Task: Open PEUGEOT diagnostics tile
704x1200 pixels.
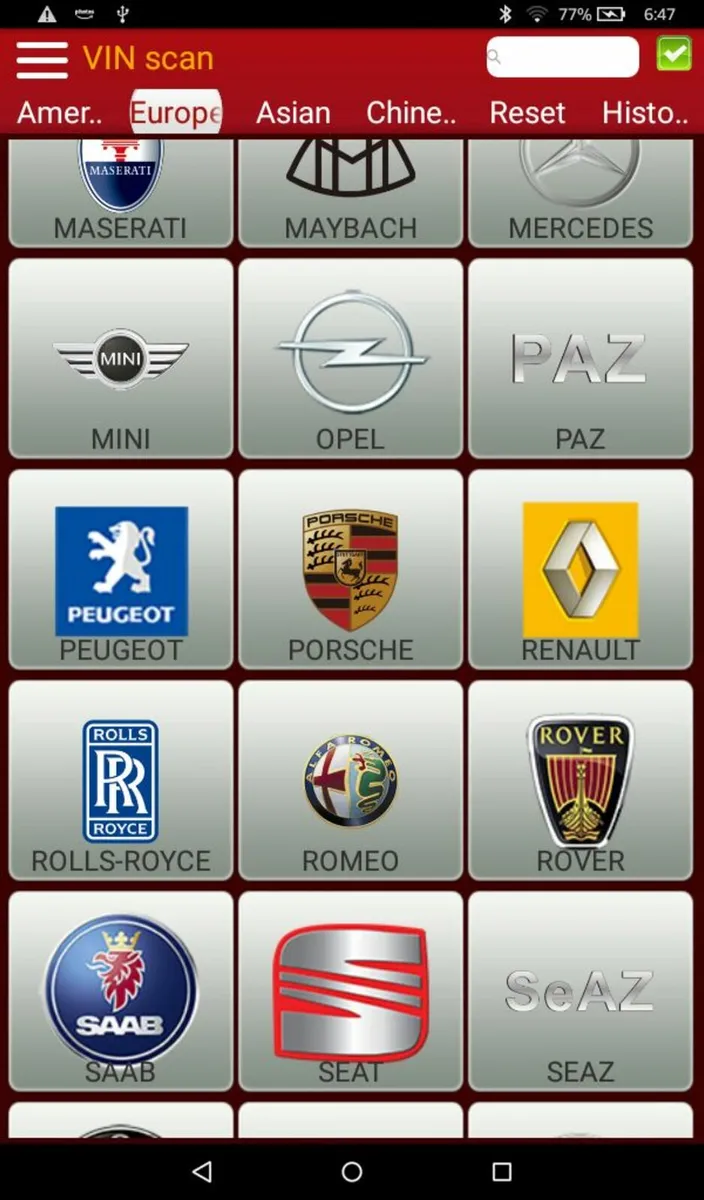Action: pos(121,570)
